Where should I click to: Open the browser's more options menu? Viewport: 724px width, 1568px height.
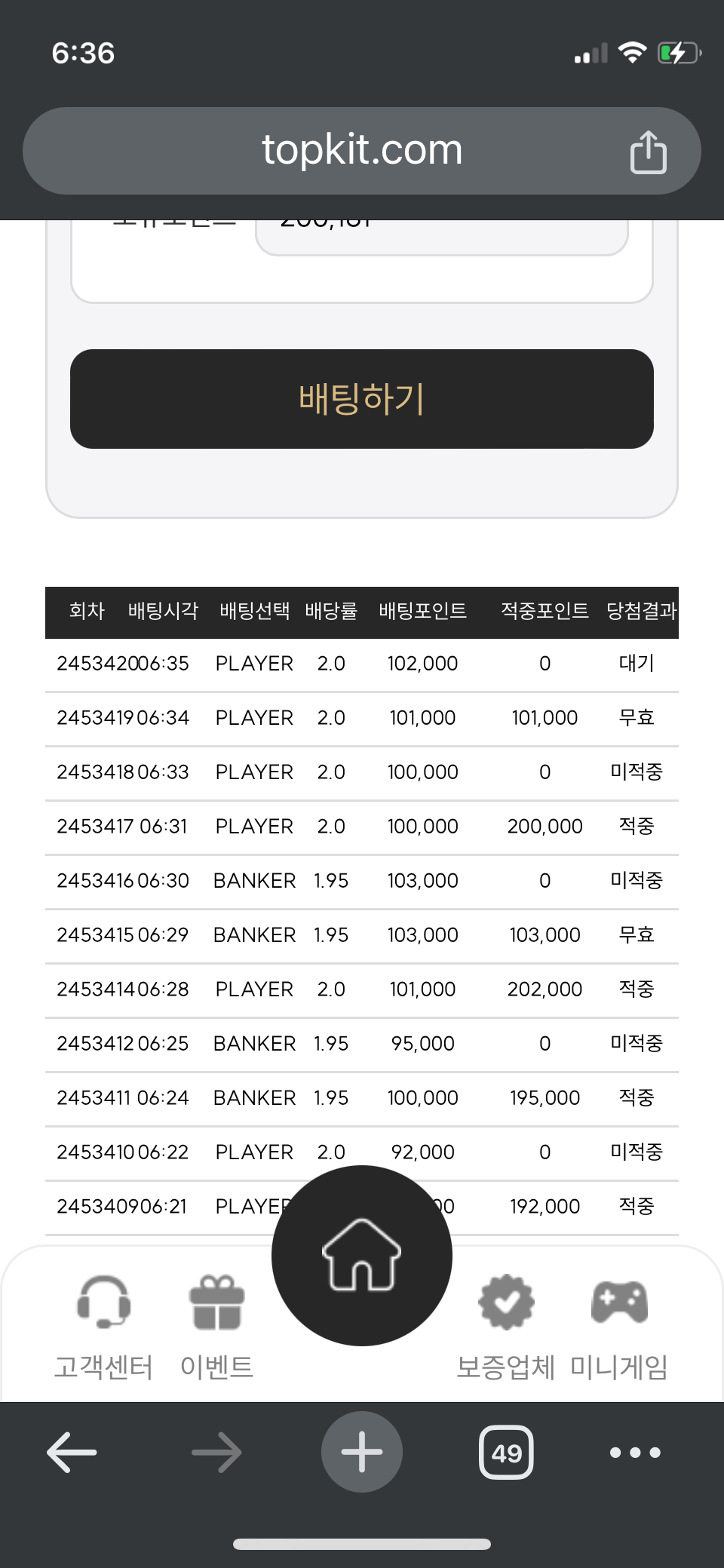coord(635,1452)
